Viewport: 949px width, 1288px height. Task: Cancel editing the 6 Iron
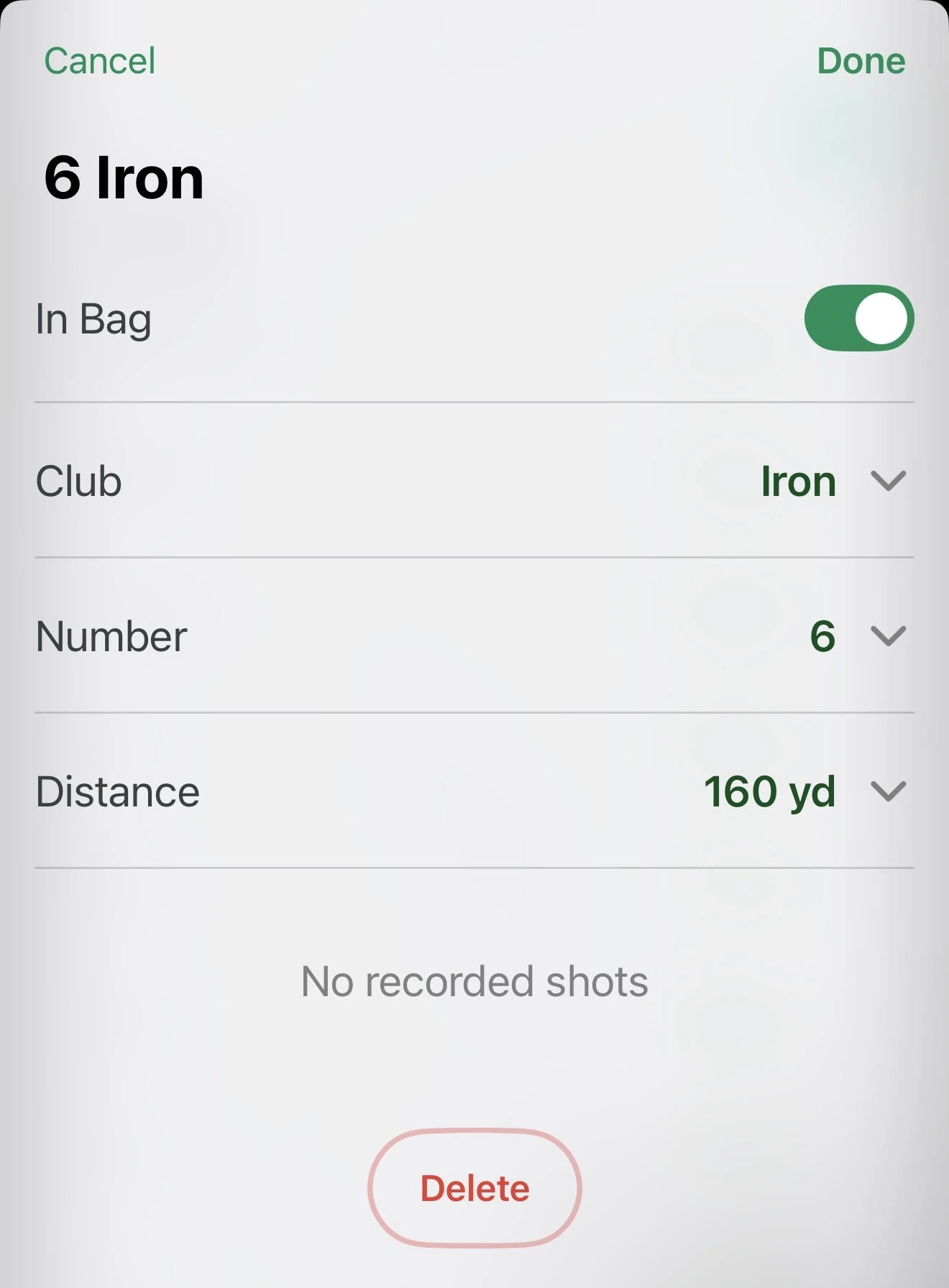click(100, 61)
